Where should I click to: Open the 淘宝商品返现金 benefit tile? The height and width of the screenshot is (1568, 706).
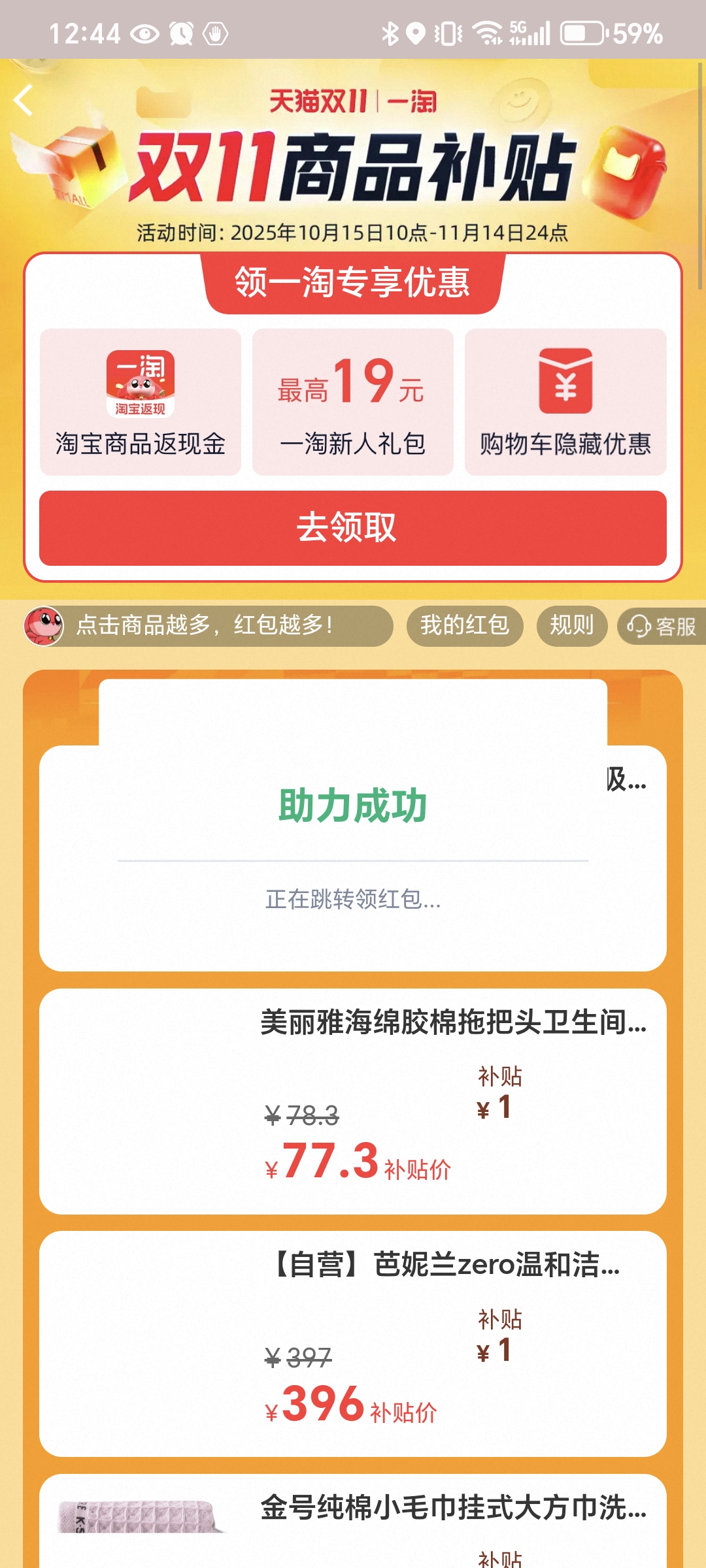(x=141, y=402)
